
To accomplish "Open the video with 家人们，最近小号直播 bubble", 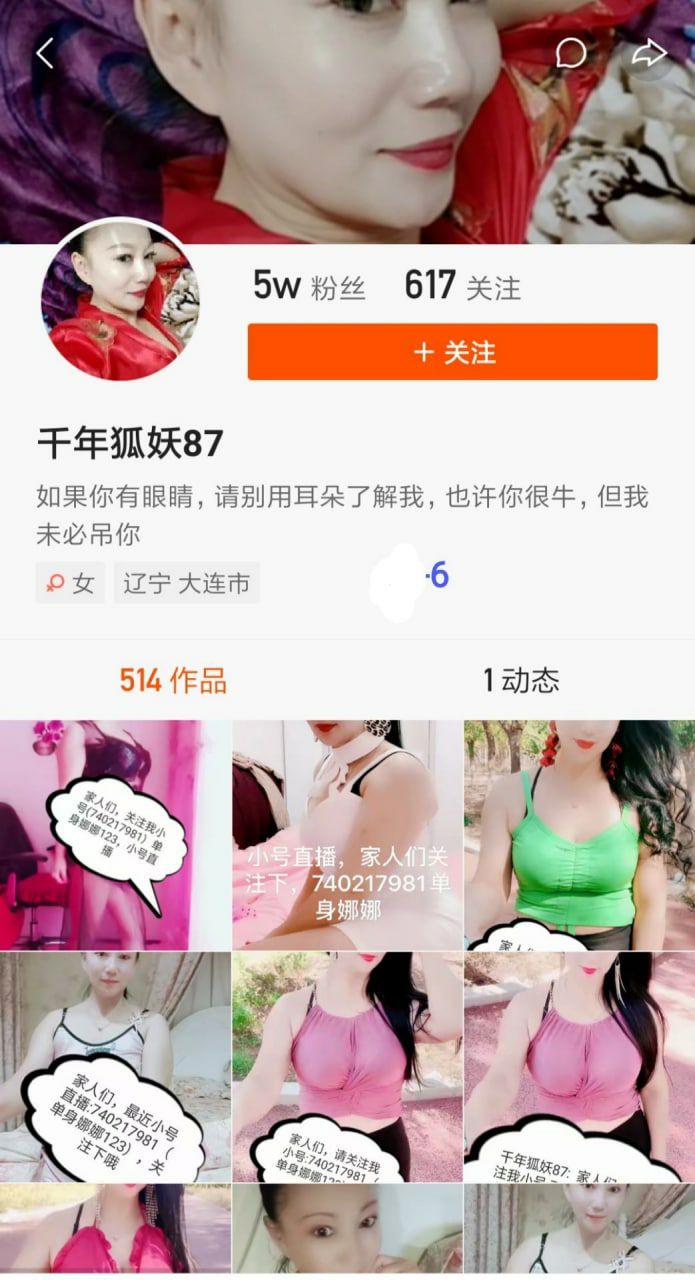I will pyautogui.click(x=115, y=1066).
